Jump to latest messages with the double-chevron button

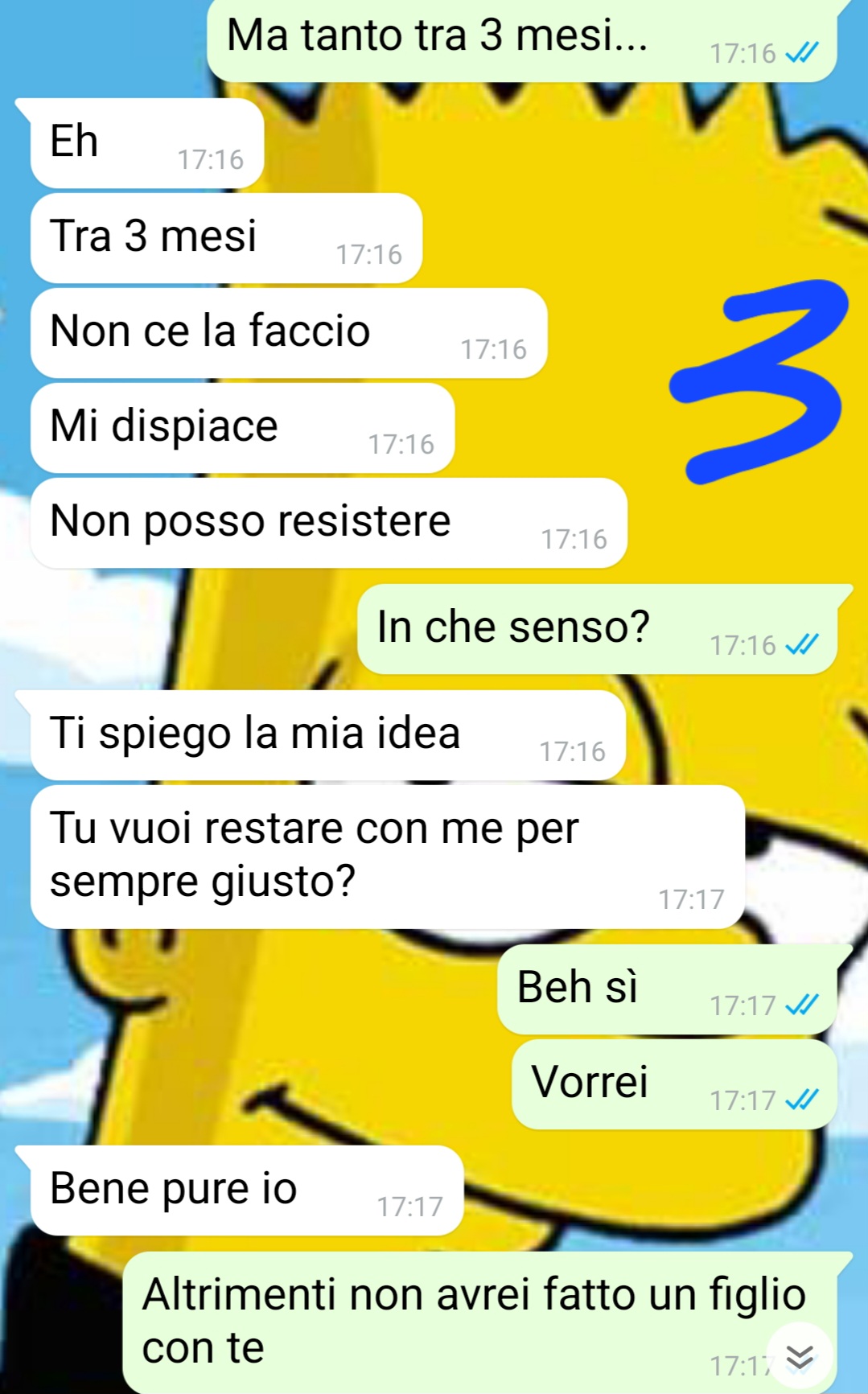click(x=799, y=1356)
